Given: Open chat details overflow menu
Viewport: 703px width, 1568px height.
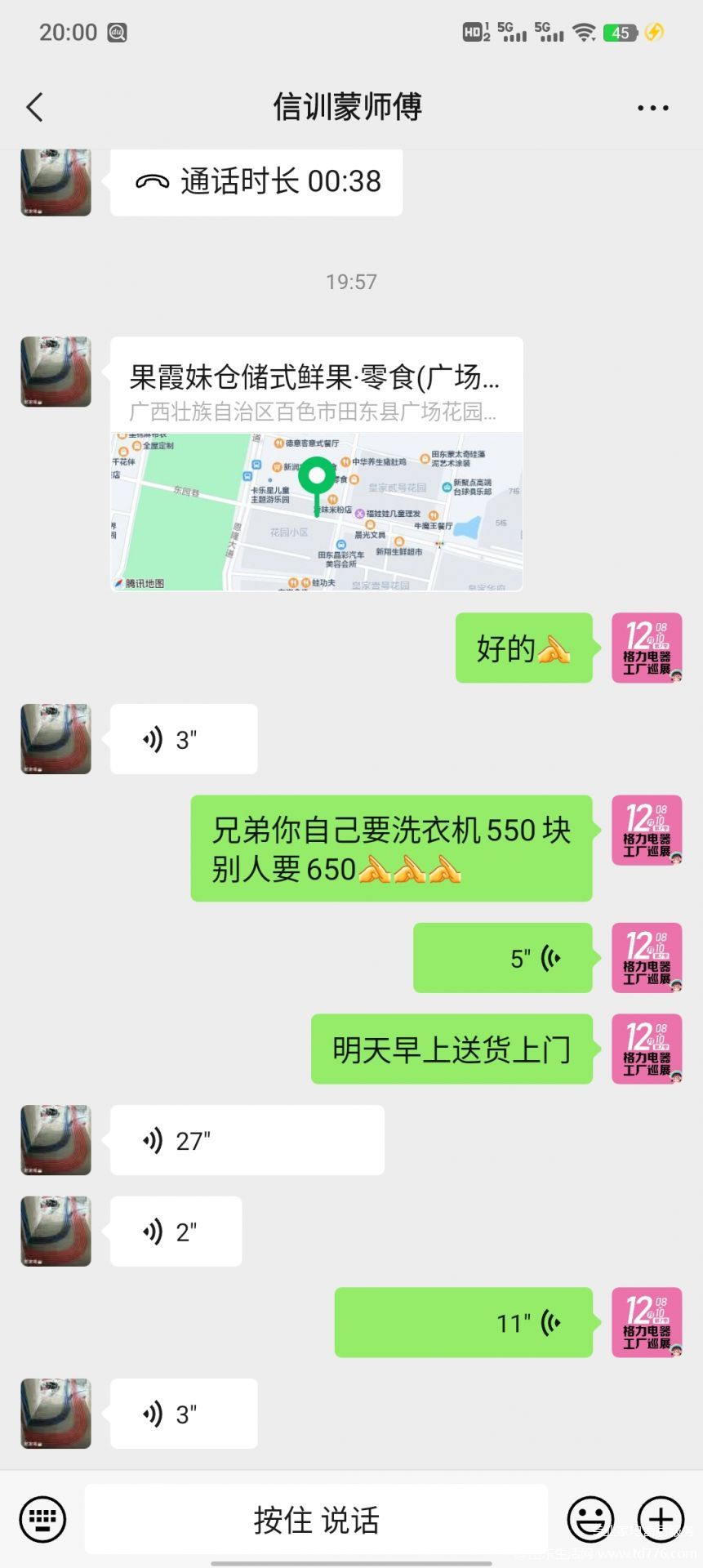Looking at the screenshot, I should (652, 108).
